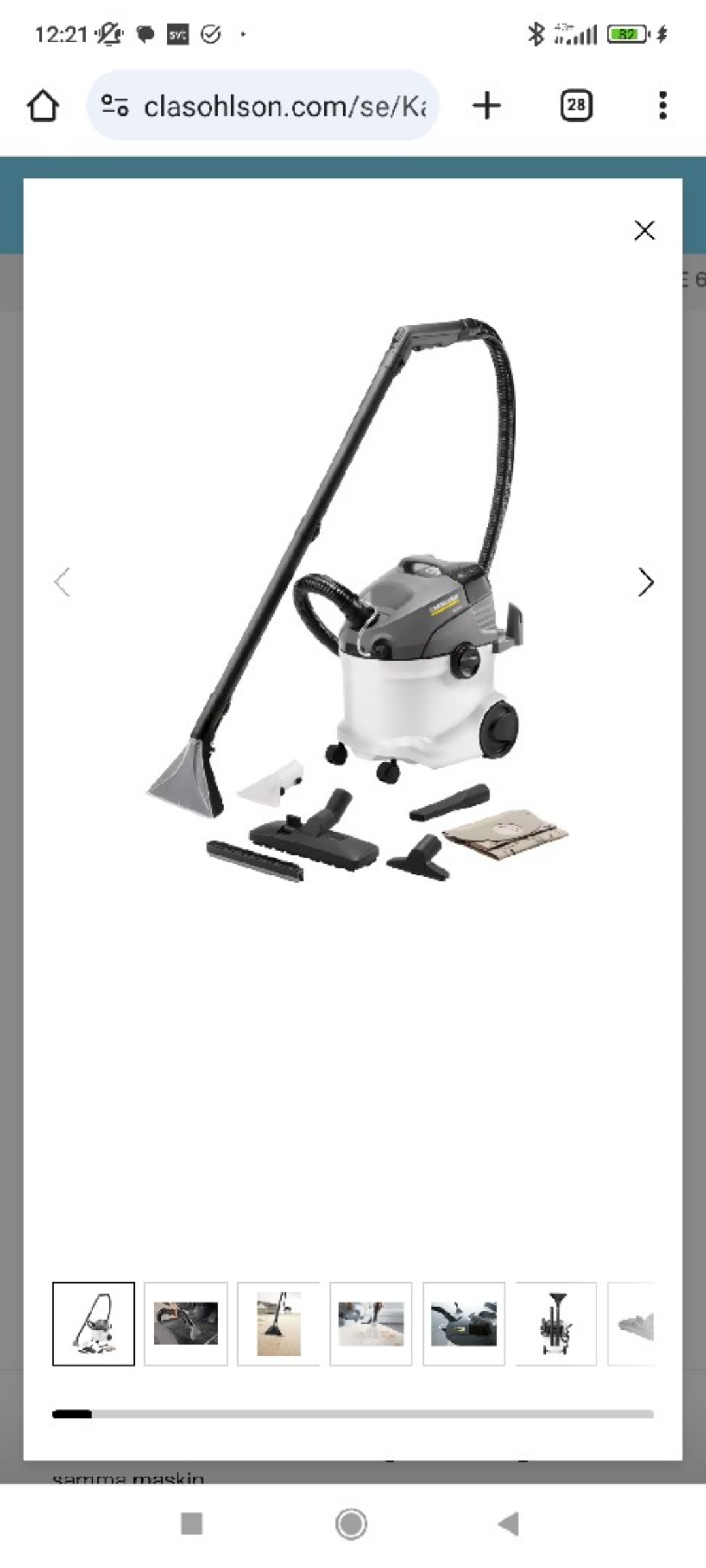706x1568 pixels.
Task: Open a new browser tab
Action: [486, 106]
